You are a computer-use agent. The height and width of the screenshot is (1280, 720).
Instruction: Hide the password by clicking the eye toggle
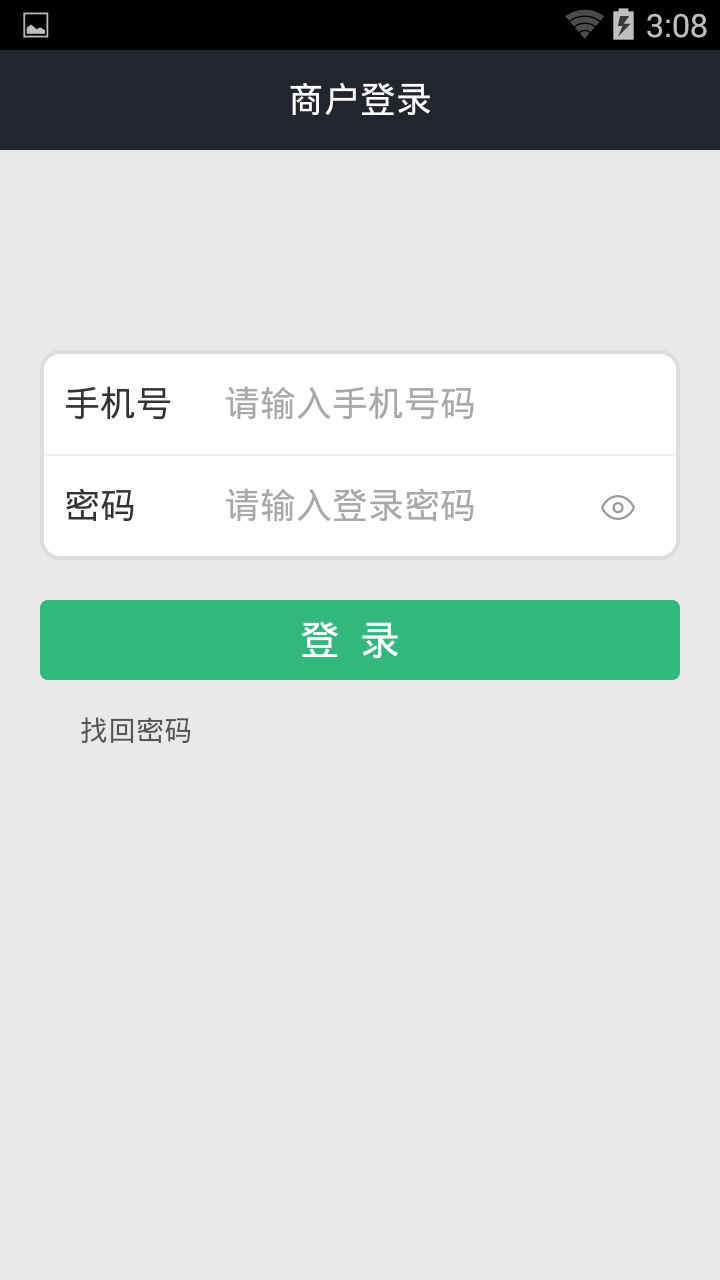coord(618,507)
